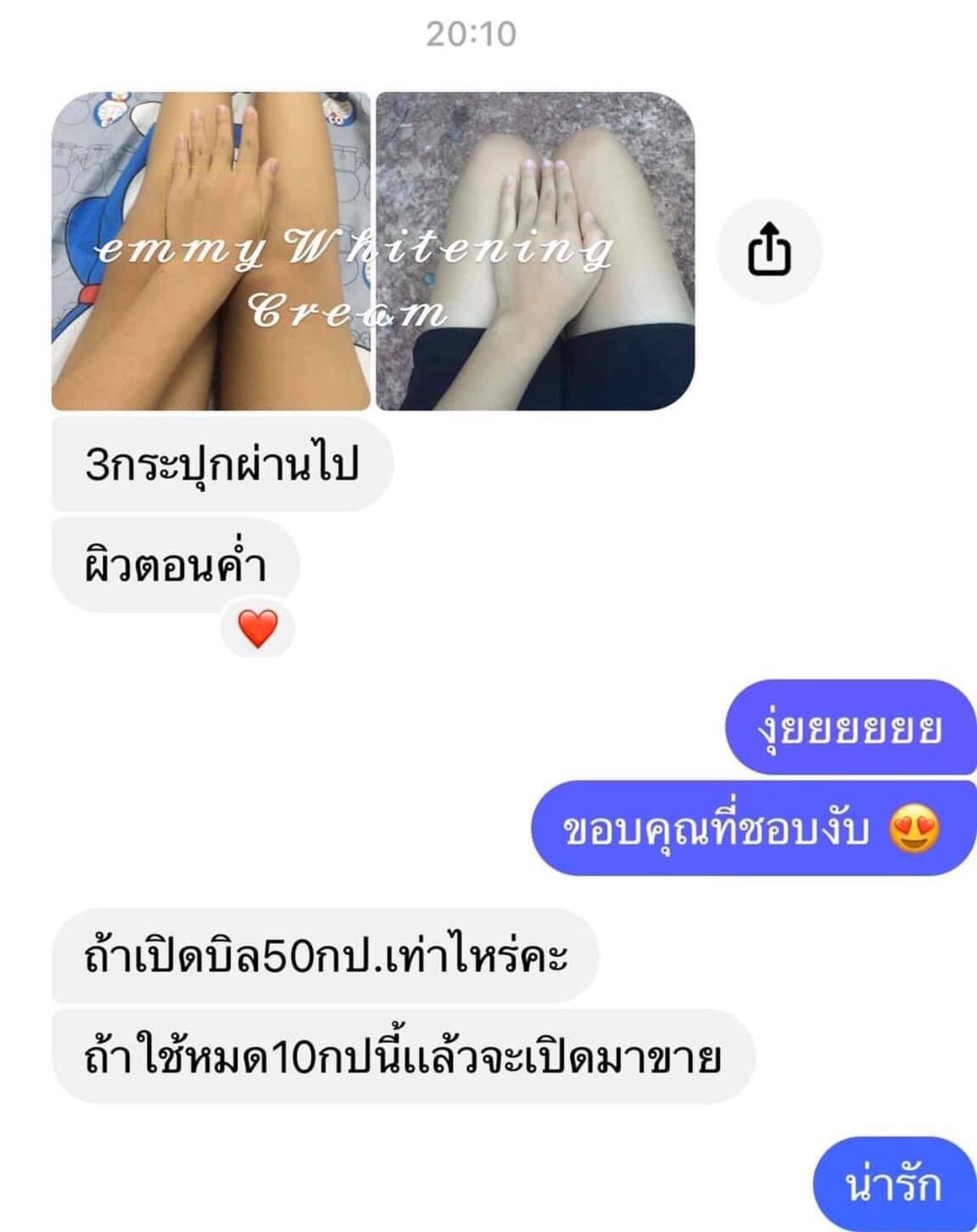The width and height of the screenshot is (977, 1232).
Task: Open the left photo with Doraemon bedsheet
Action: tap(211, 250)
